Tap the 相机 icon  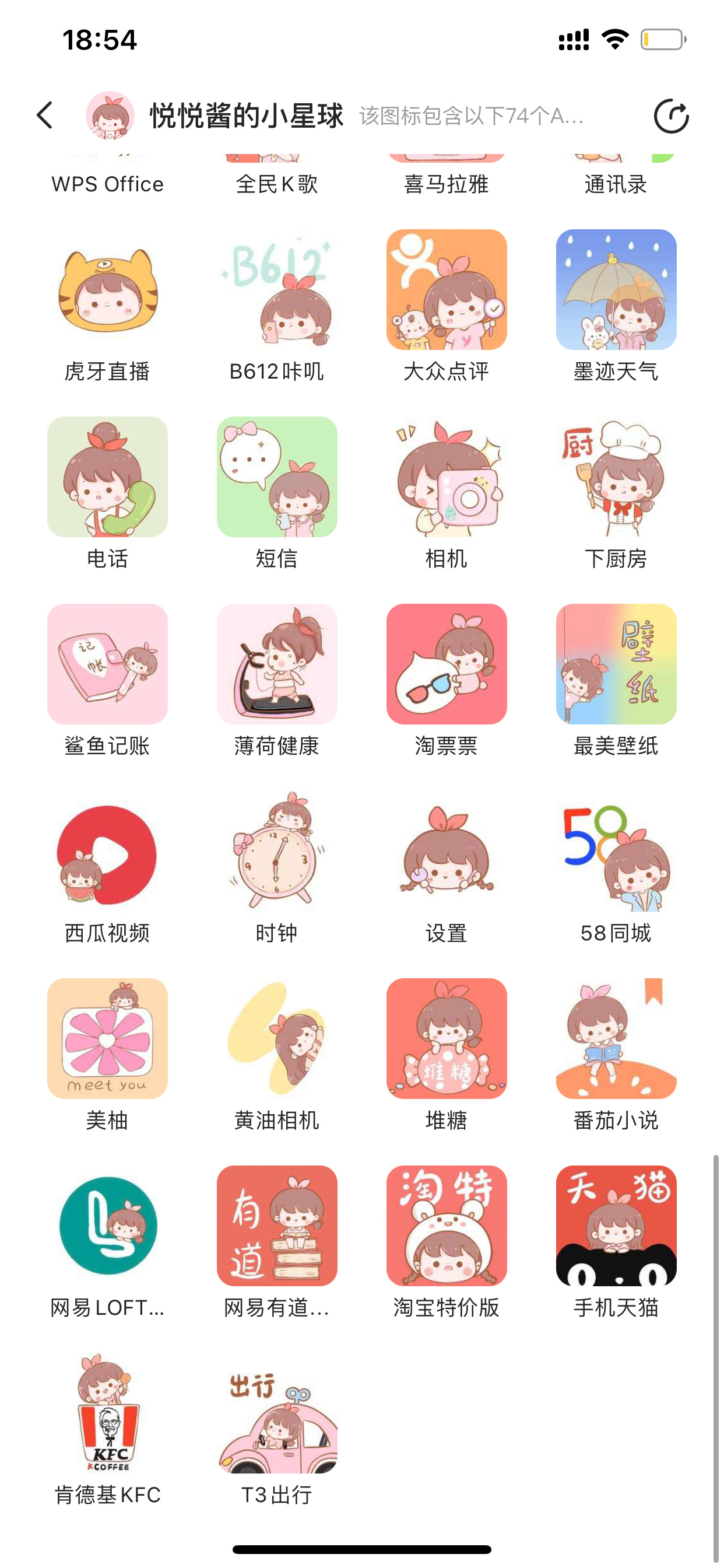coord(446,477)
